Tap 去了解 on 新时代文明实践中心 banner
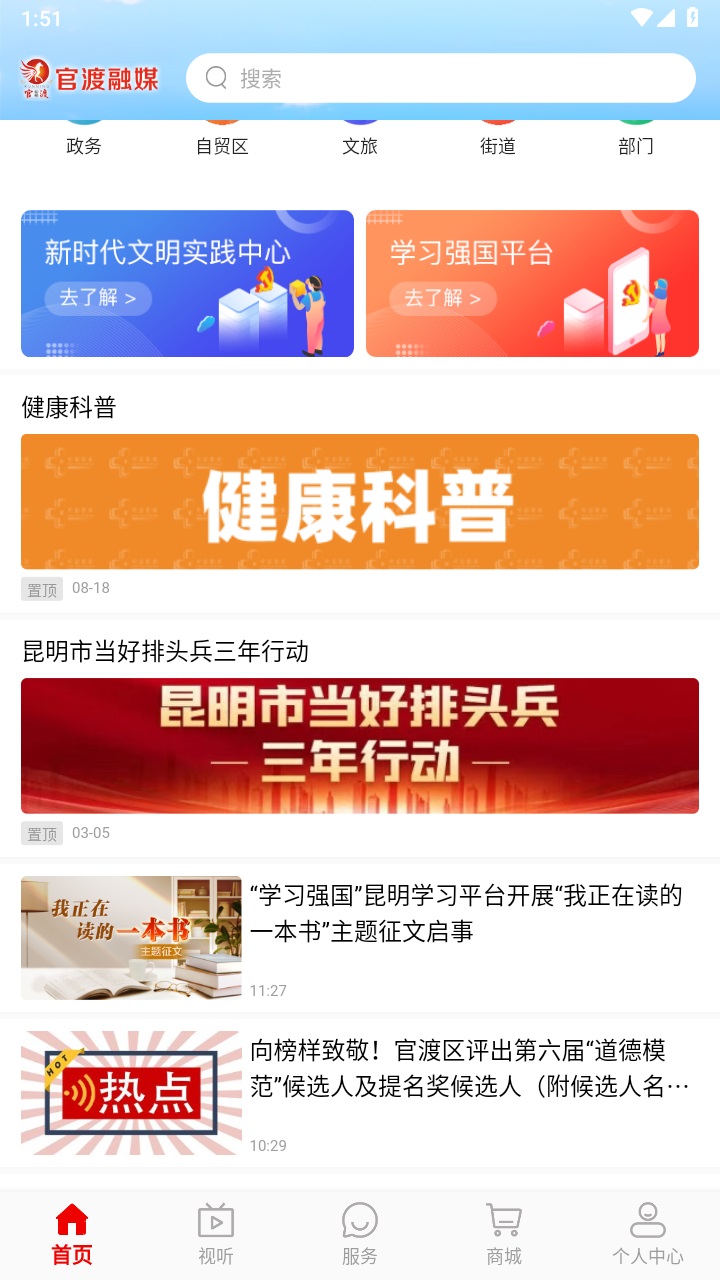 [x=98, y=298]
